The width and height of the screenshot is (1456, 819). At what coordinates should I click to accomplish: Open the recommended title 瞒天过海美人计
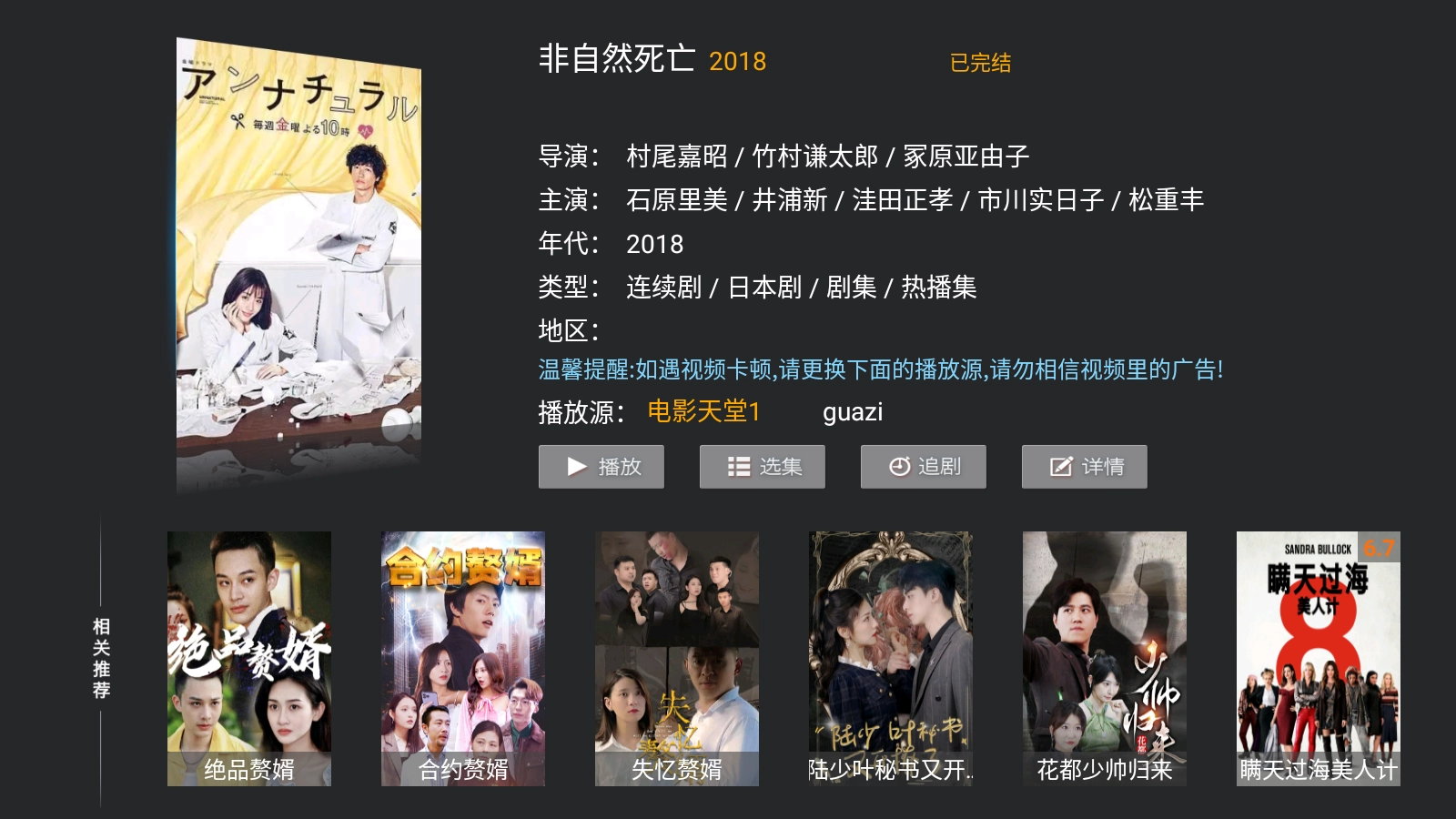tap(1318, 658)
